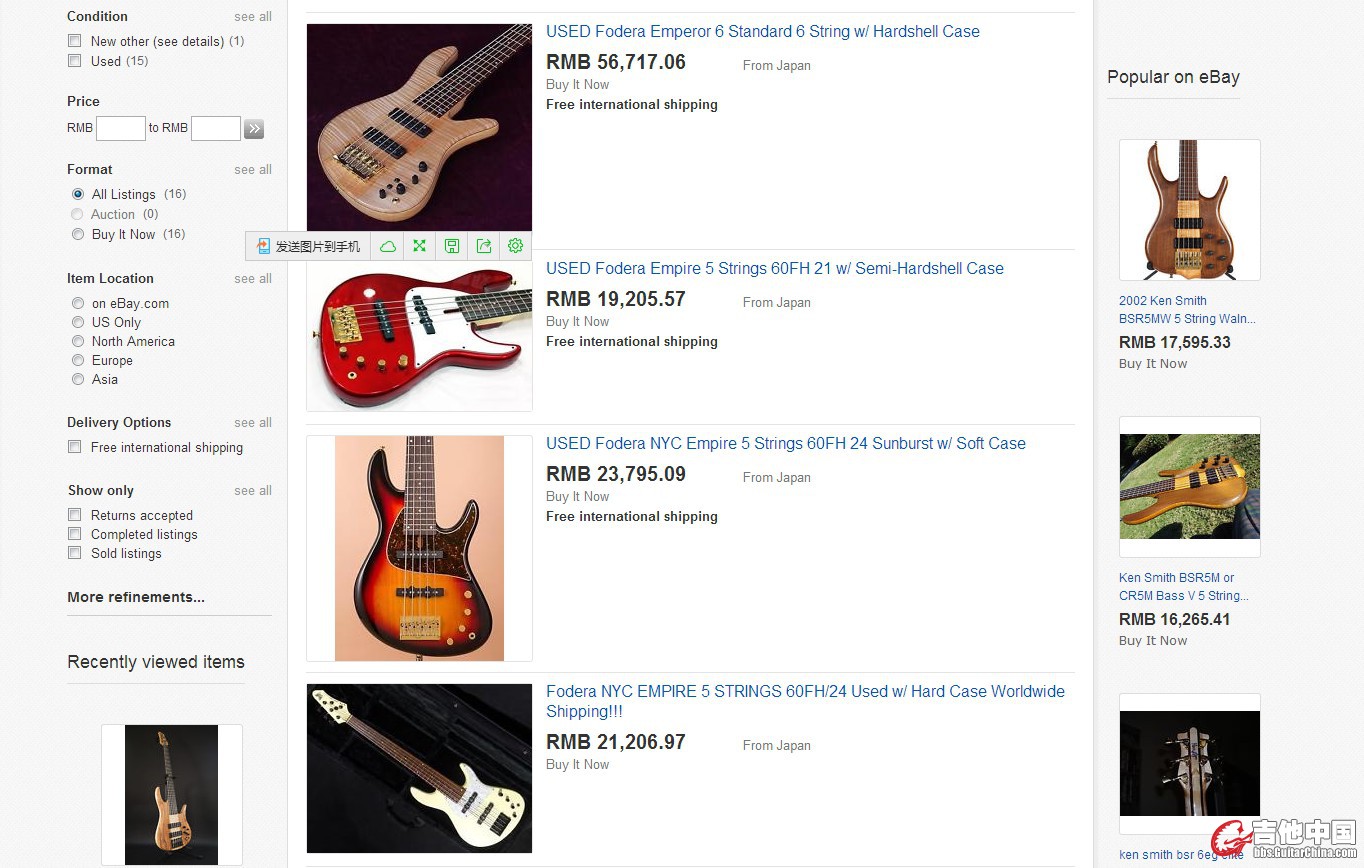Open the sunburst Fodera bass photo
1364x868 pixels.
point(419,548)
